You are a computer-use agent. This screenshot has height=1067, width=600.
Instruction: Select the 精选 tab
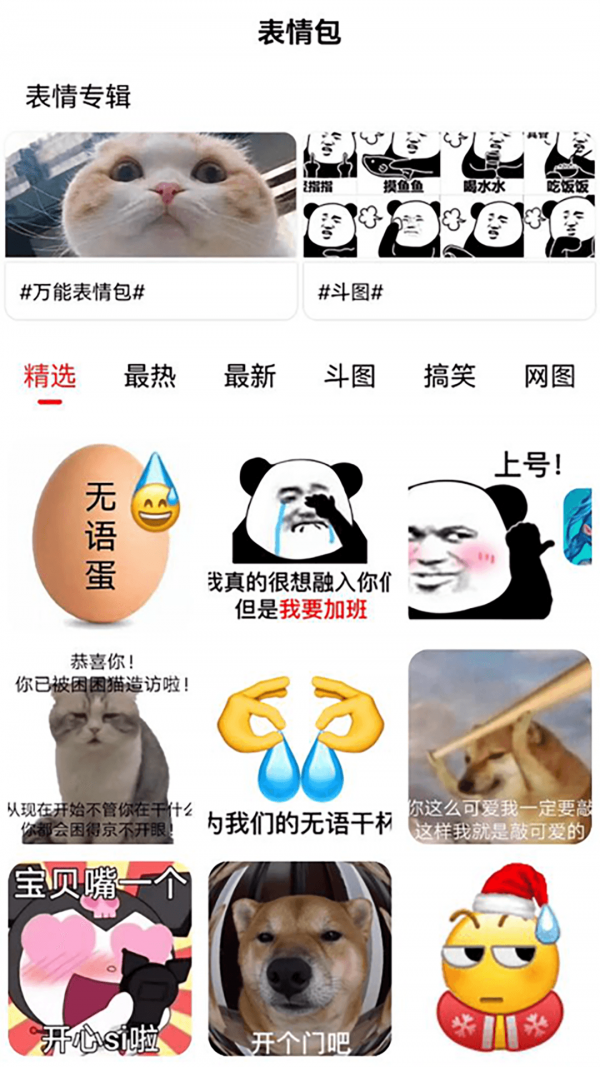(x=50, y=376)
